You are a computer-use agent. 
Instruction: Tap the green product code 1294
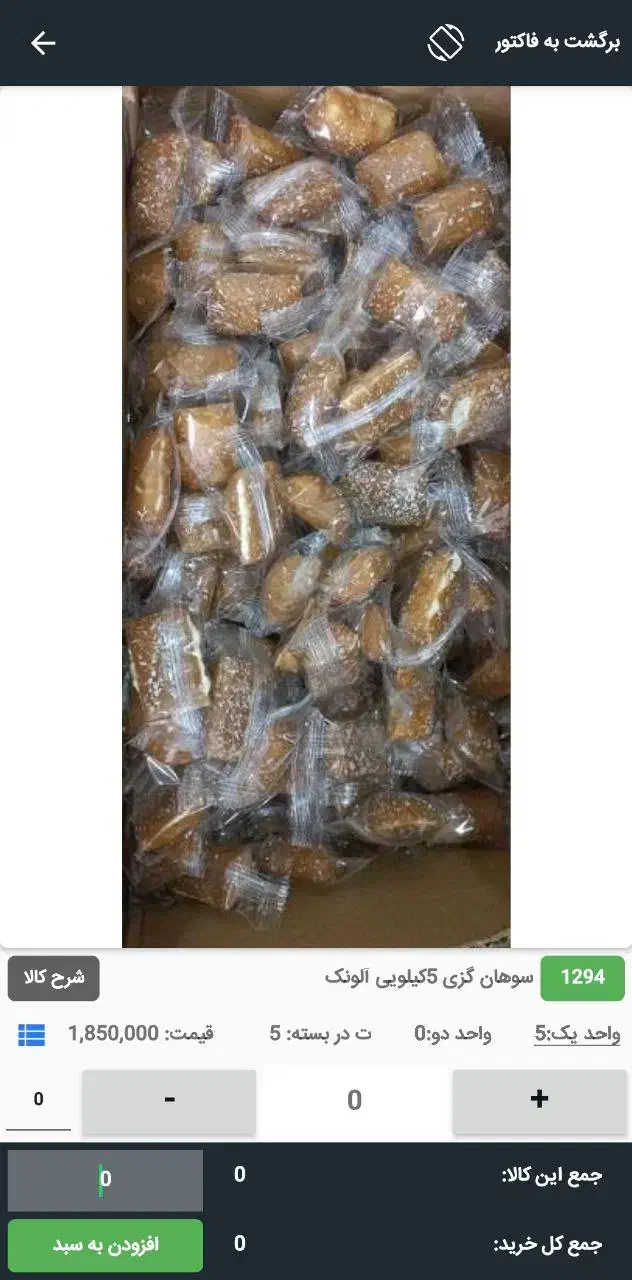coord(582,978)
